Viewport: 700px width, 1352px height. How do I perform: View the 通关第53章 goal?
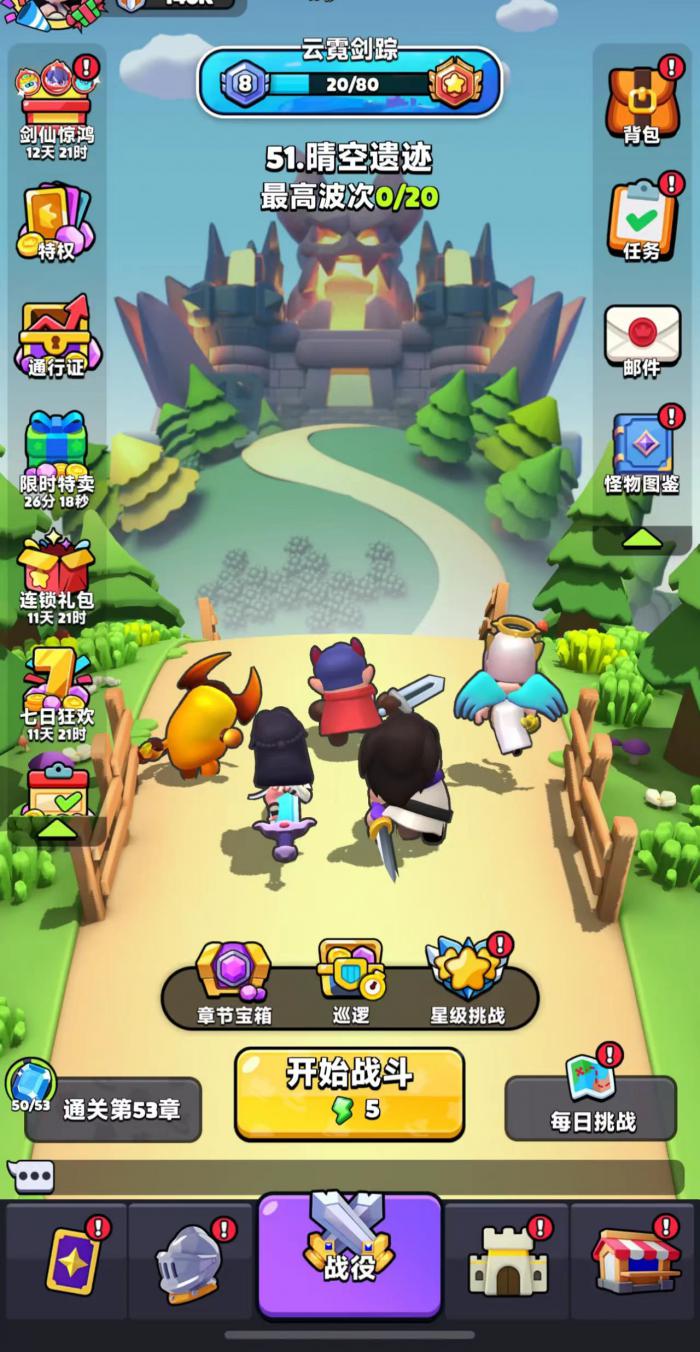point(114,1109)
